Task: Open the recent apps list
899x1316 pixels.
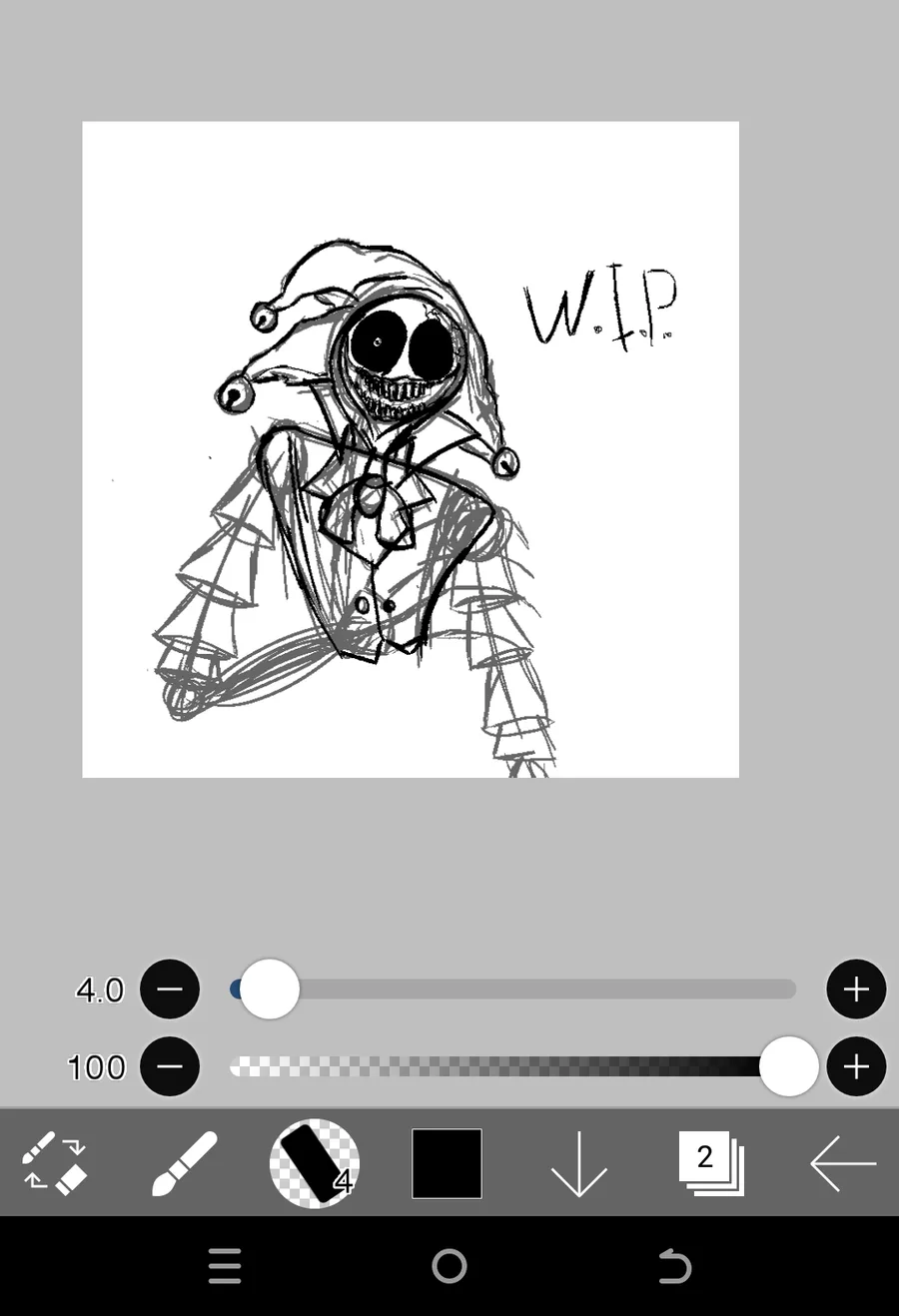Action: [225, 1266]
